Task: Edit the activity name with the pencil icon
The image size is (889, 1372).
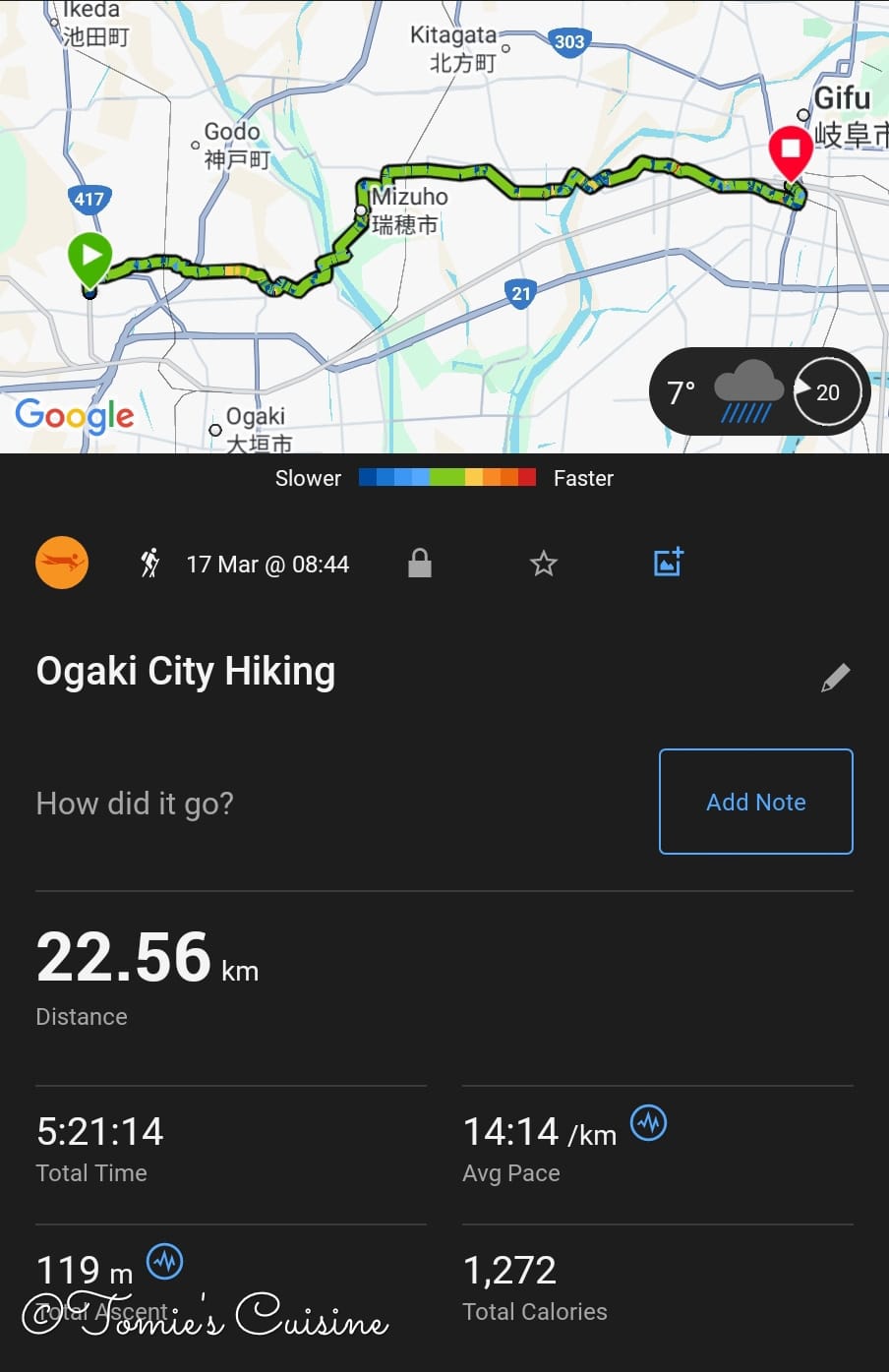Action: (835, 677)
